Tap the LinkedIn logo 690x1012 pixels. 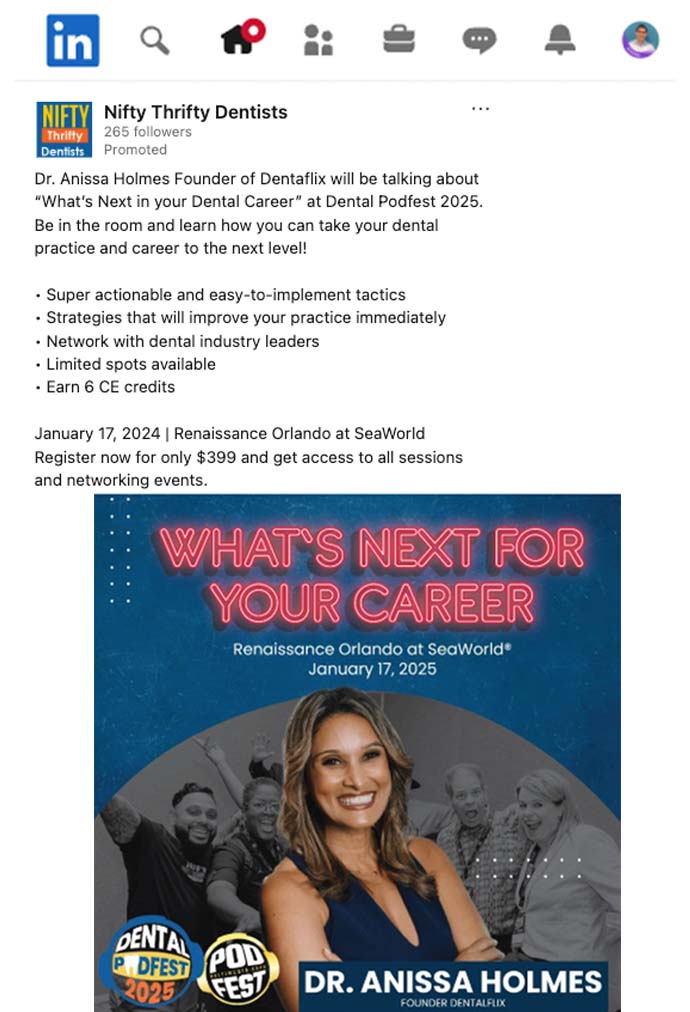pos(73,41)
